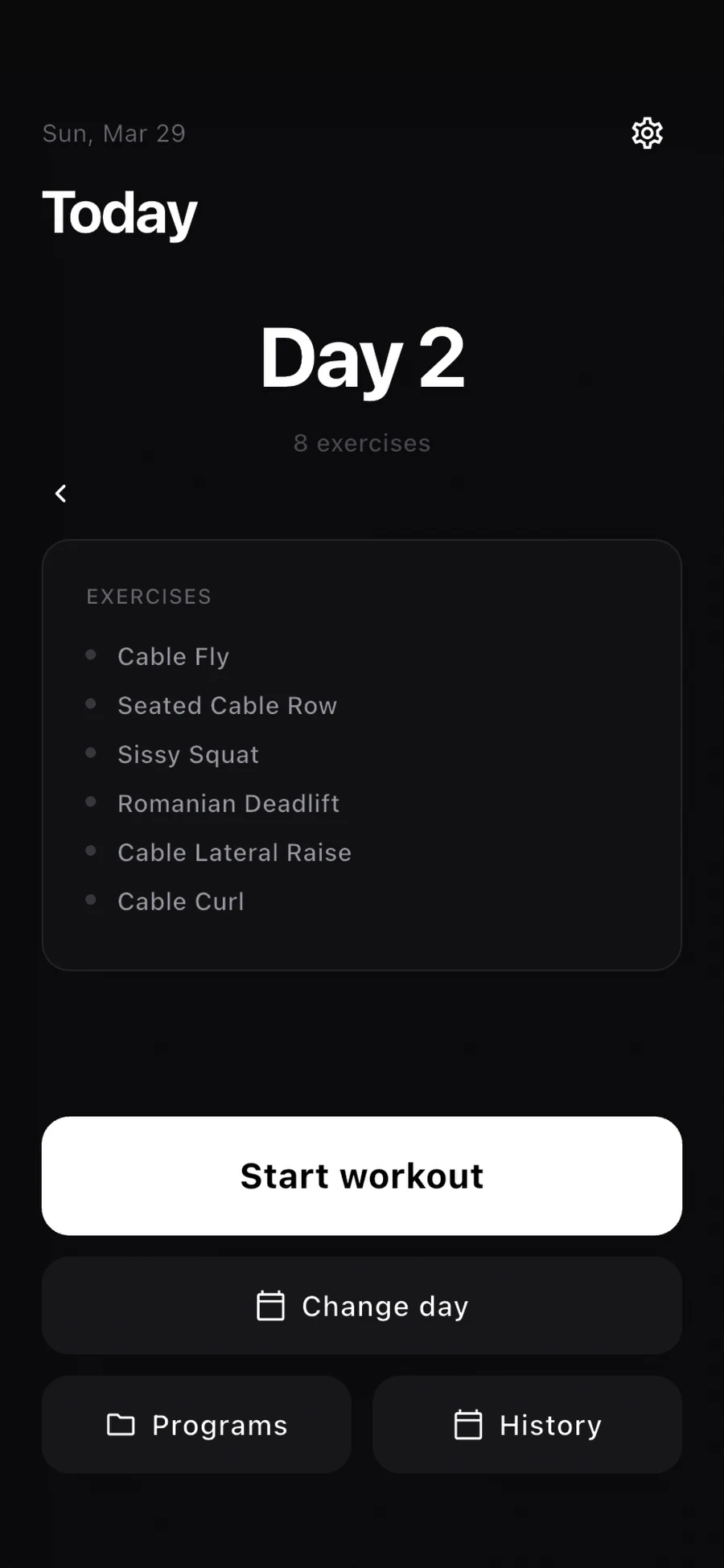Start the Day 2 workout
724x1568 pixels.
coord(362,1176)
